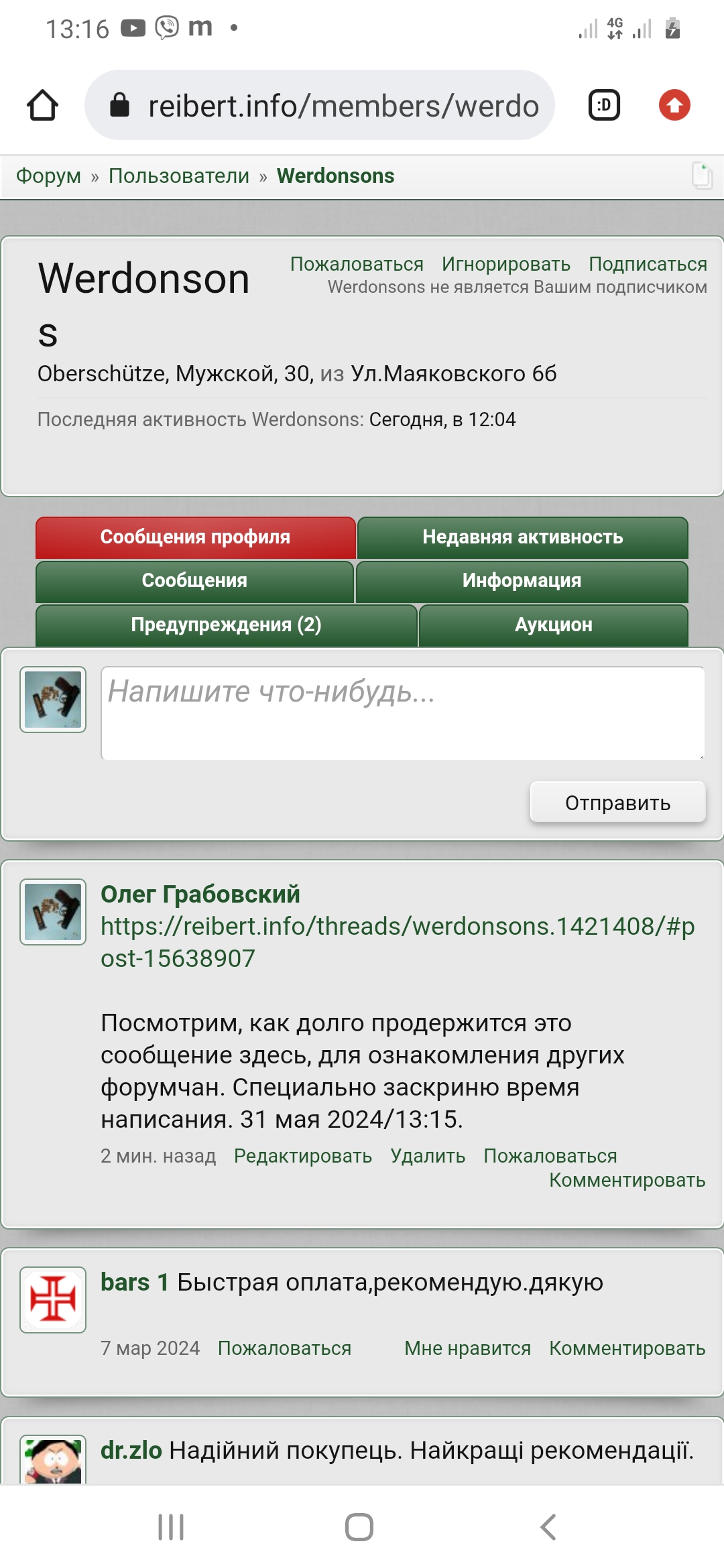Screen dimensions: 724x1568
Task: Open the browser tab switcher
Action: tap(604, 105)
